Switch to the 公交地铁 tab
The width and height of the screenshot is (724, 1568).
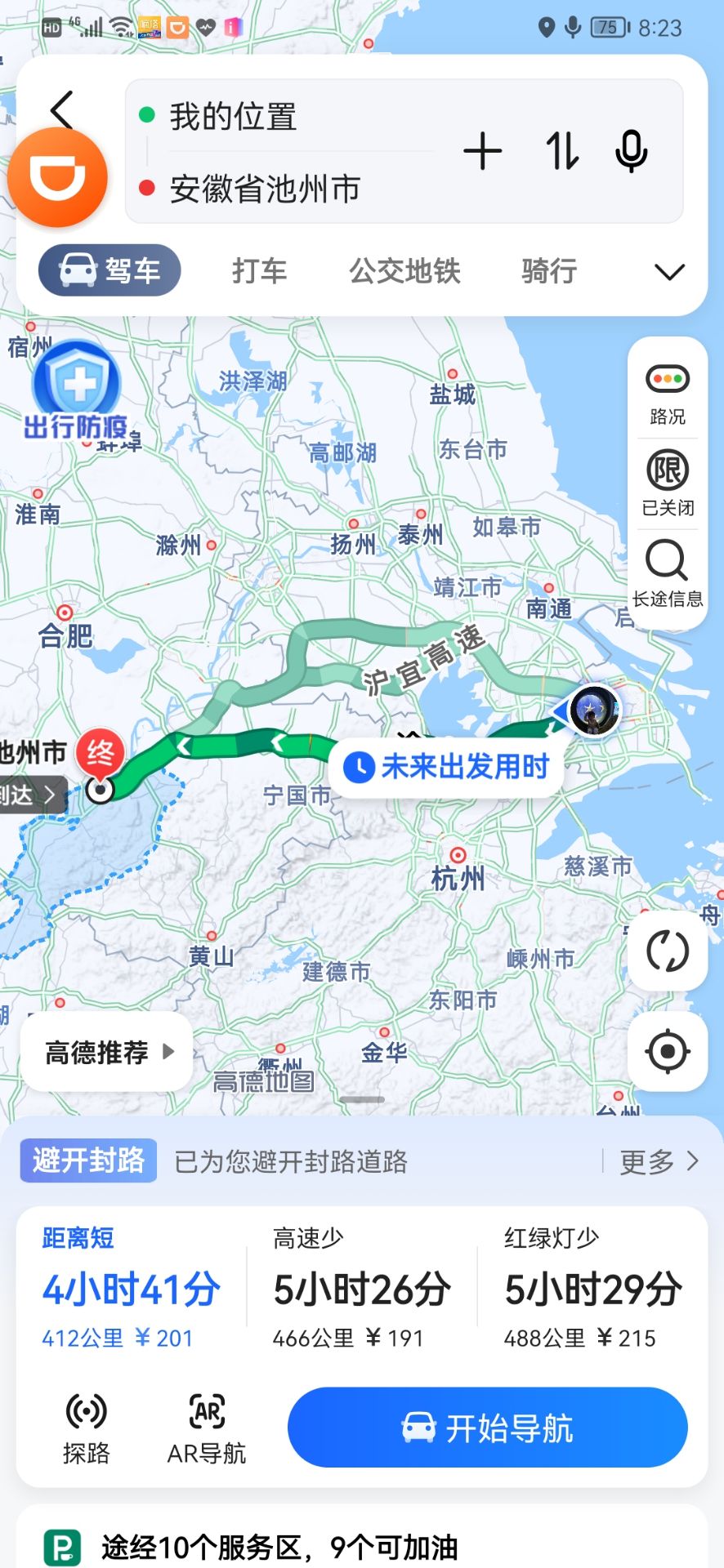point(404,270)
